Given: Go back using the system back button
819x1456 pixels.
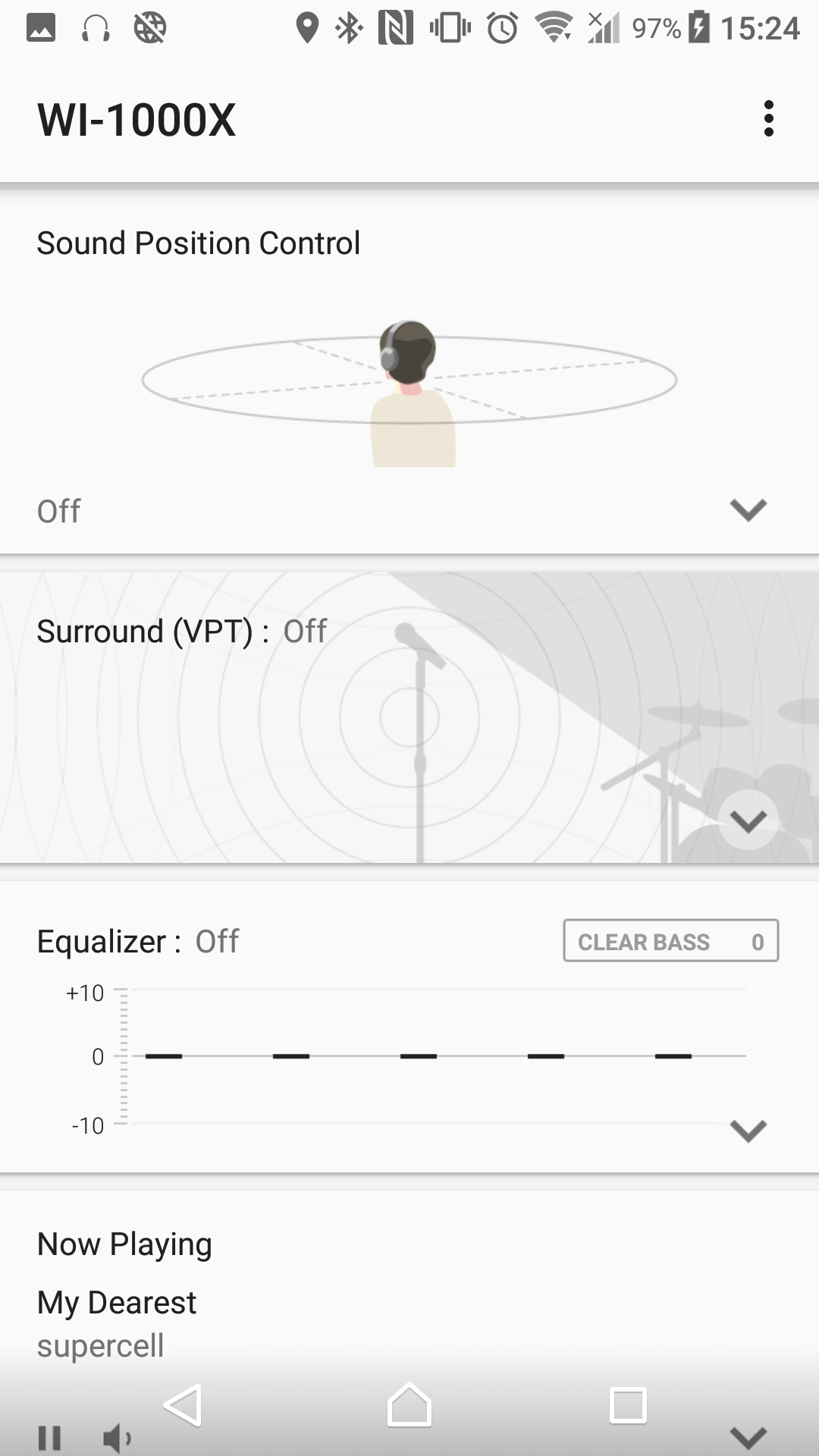Looking at the screenshot, I should pyautogui.click(x=183, y=1405).
